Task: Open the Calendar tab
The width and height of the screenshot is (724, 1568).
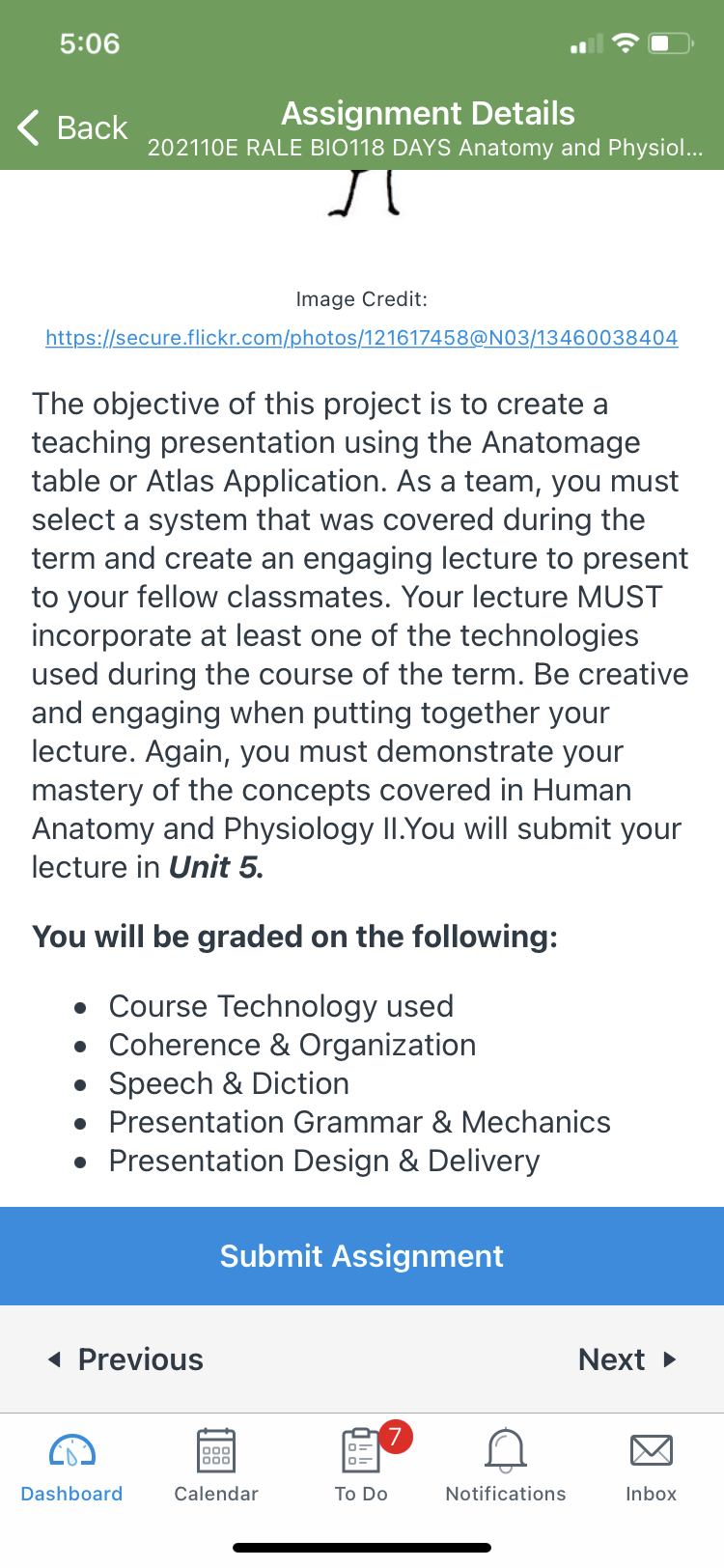Action: coord(216,1466)
